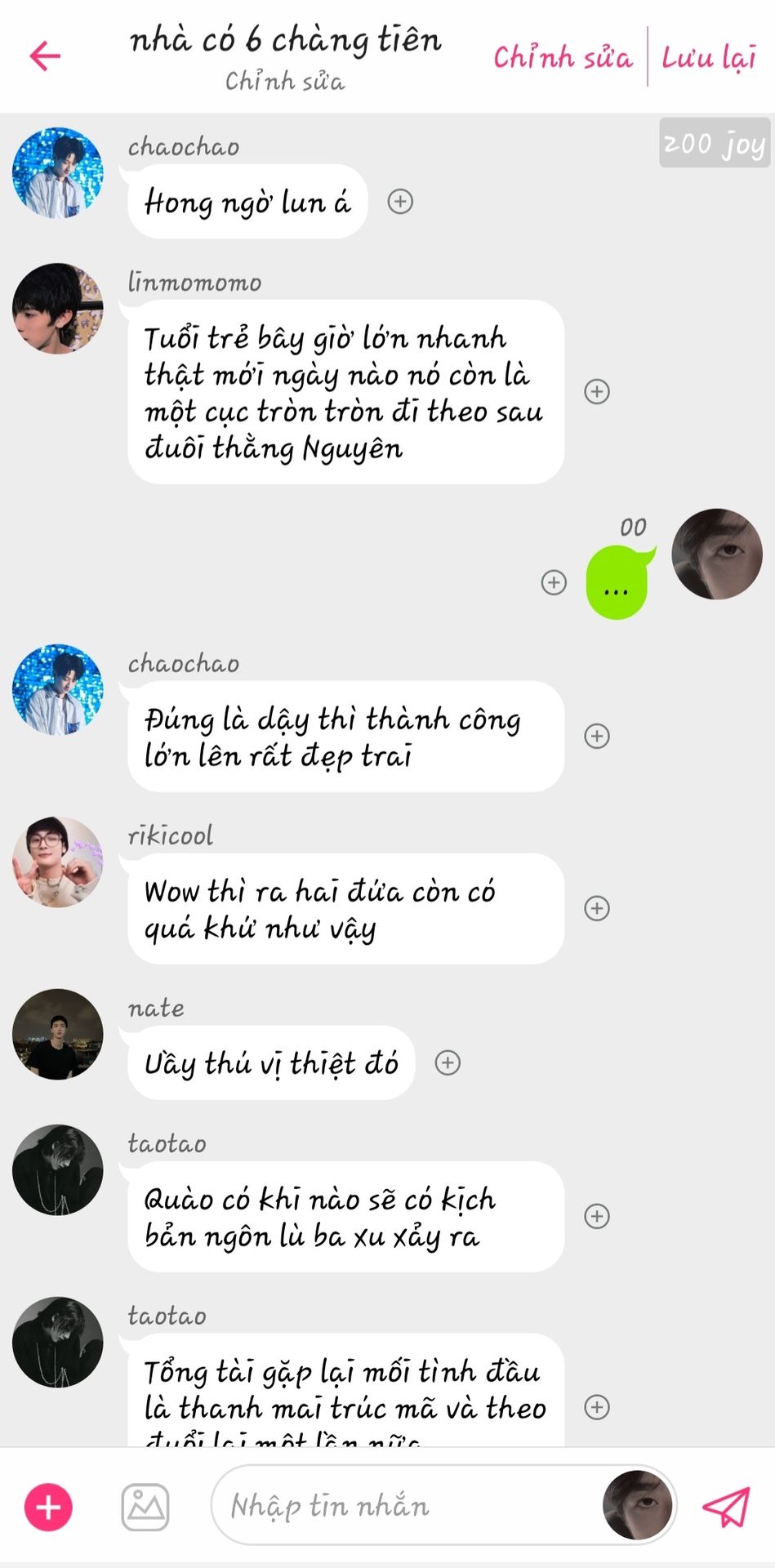
Task: Open nate's avatar
Action: 58,1035
